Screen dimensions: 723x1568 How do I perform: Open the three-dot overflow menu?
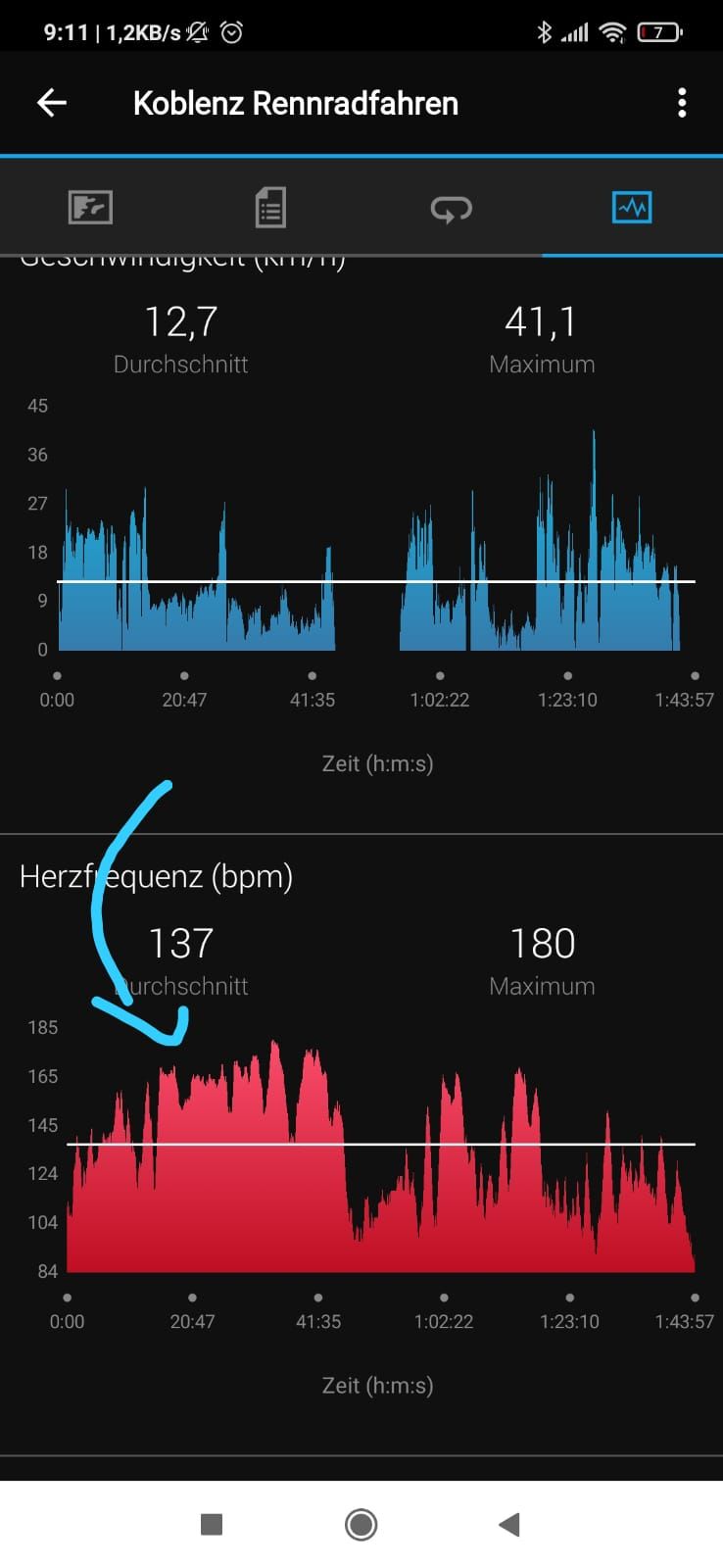(x=682, y=103)
